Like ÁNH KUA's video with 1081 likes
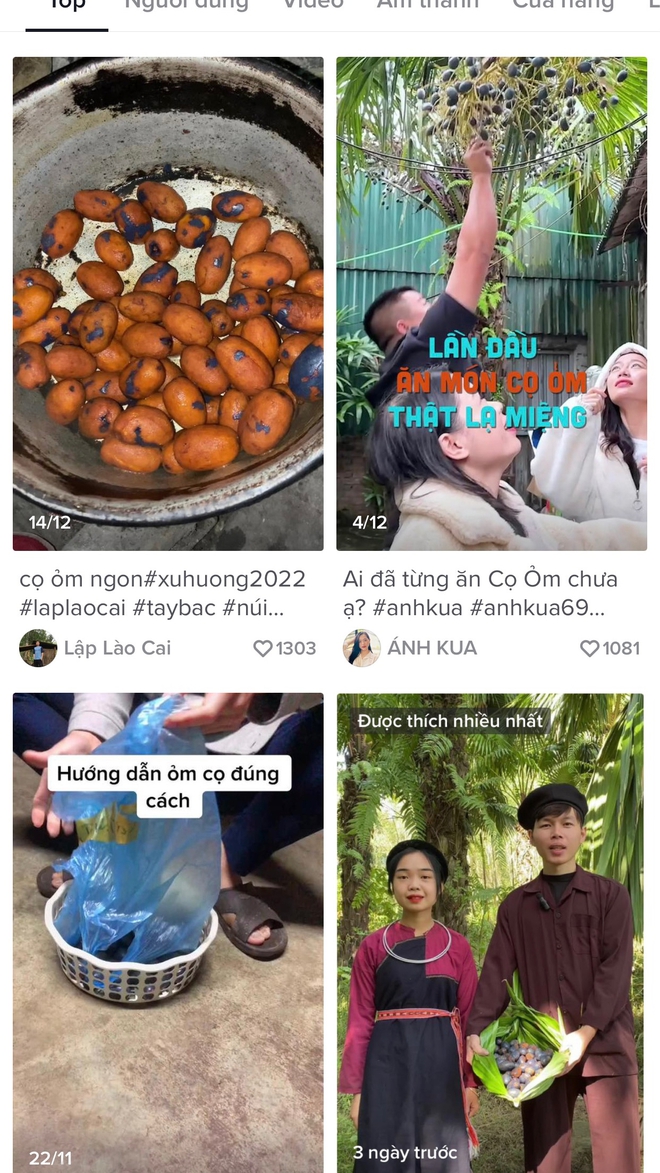Viewport: 660px width, 1173px height. [x=590, y=649]
